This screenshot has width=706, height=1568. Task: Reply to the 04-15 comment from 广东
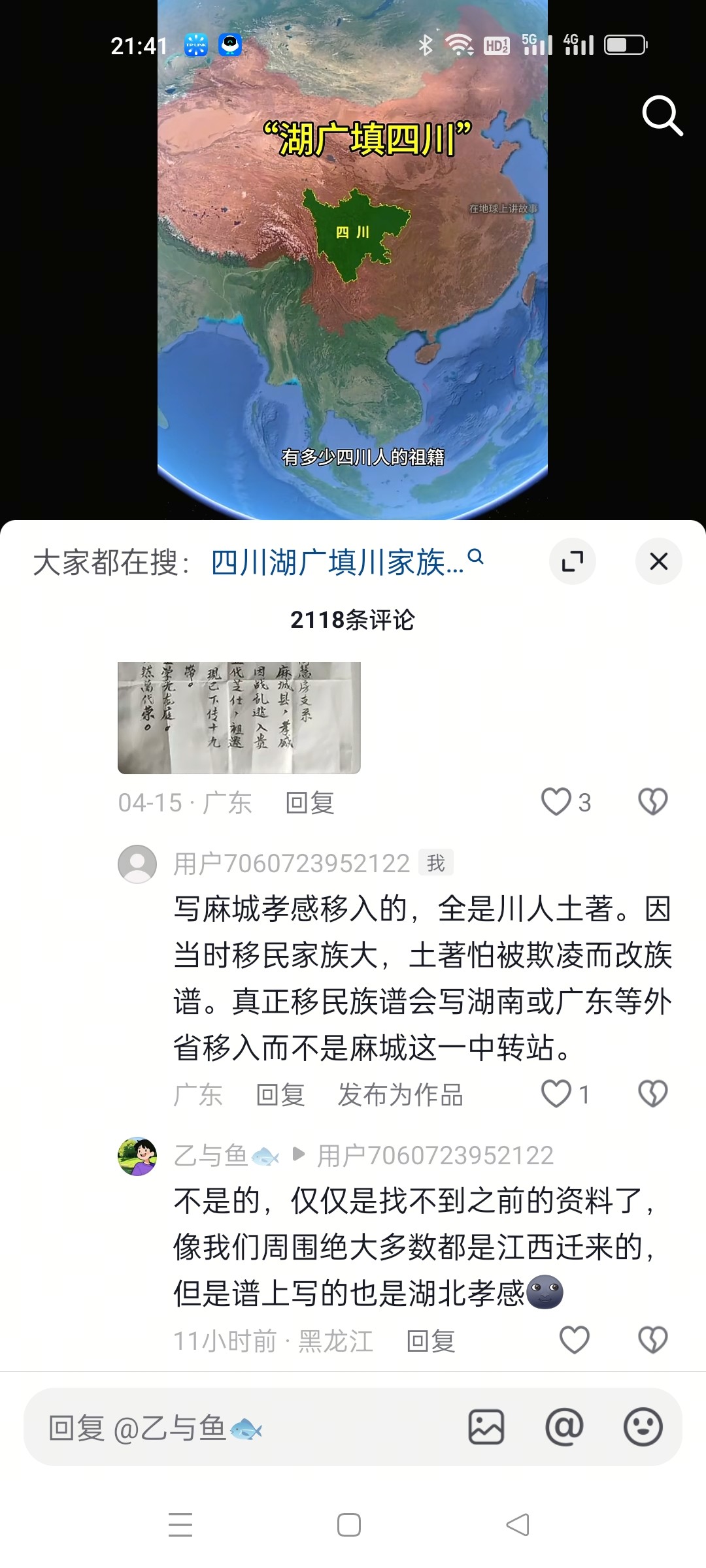tap(310, 803)
